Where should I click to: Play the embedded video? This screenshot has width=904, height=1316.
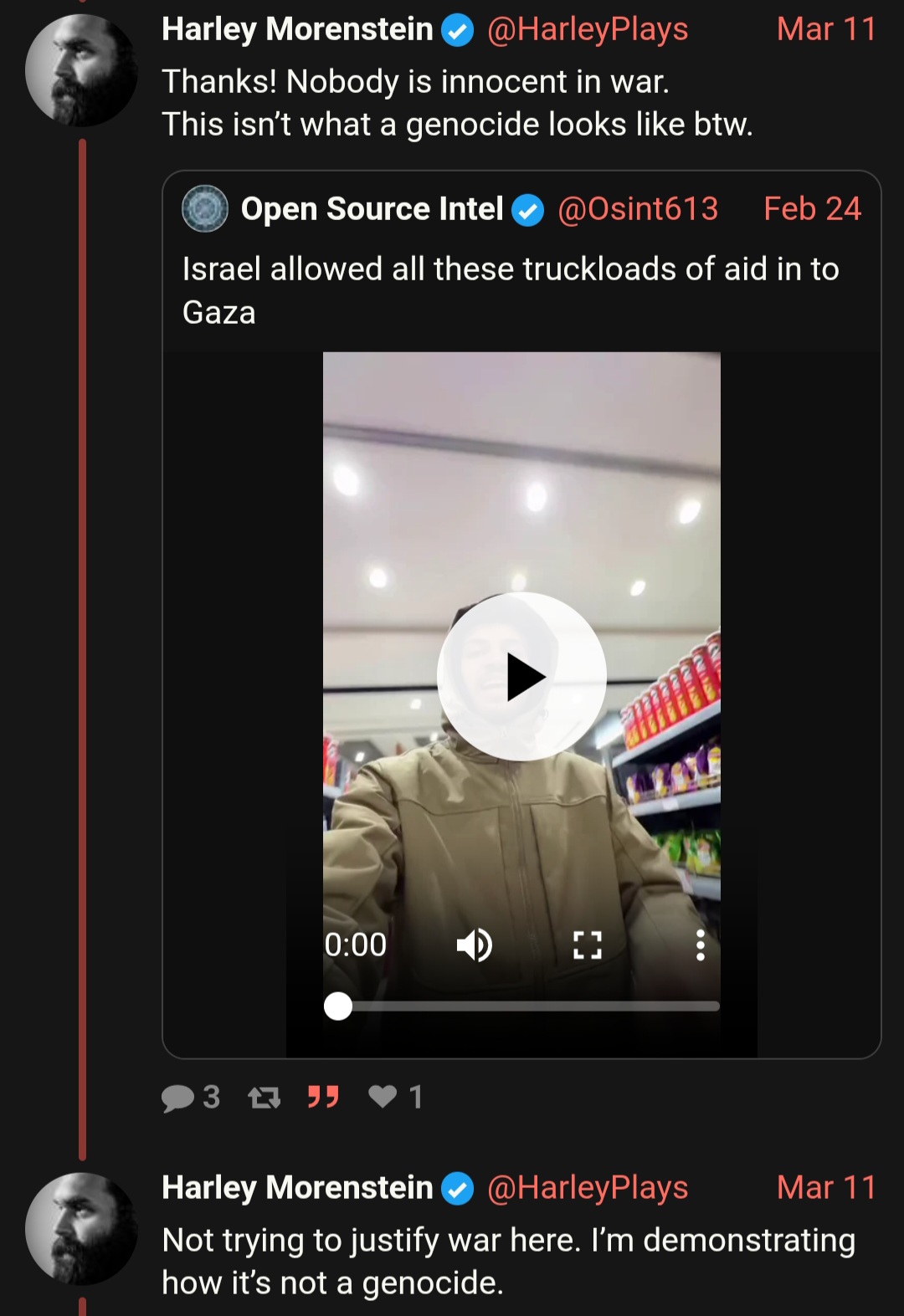tap(521, 677)
